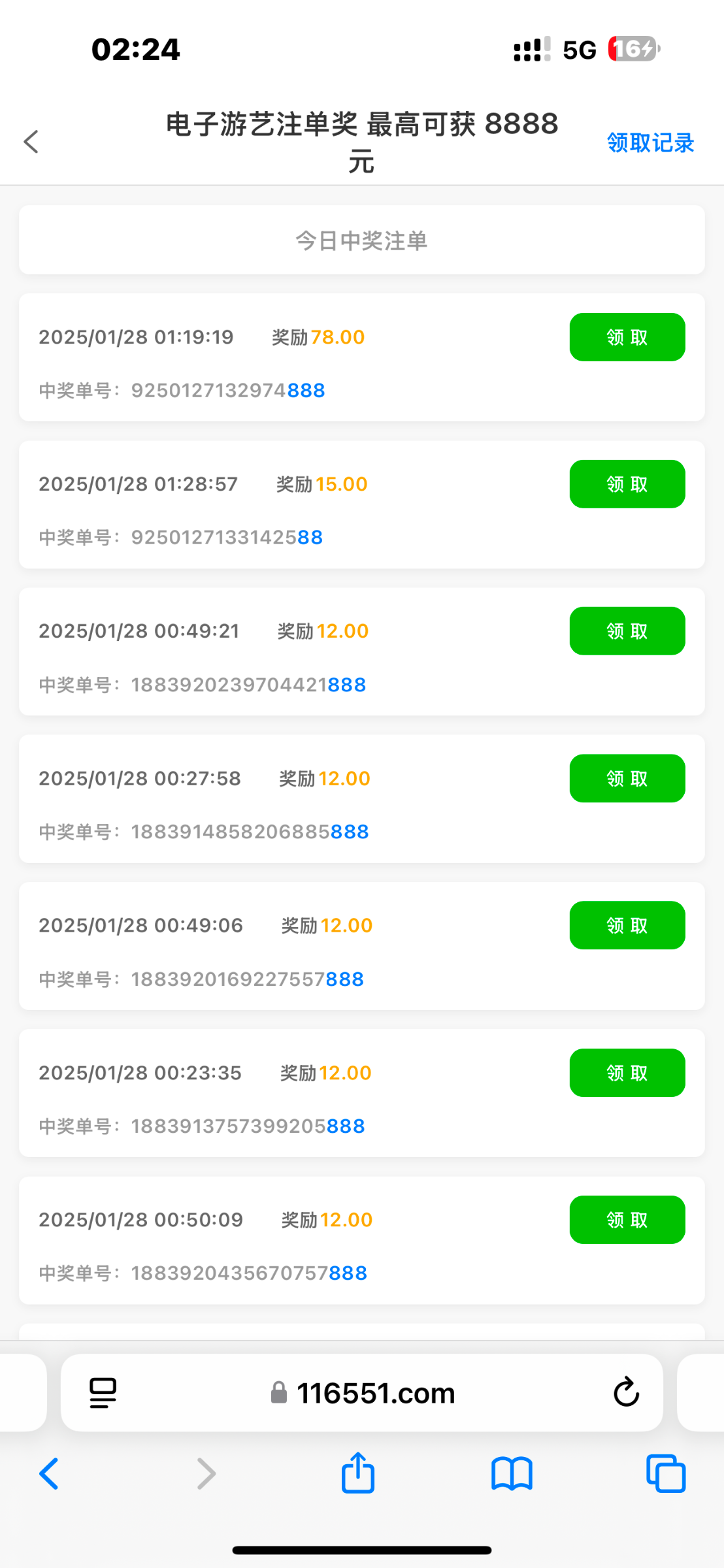Image resolution: width=724 pixels, height=1568 pixels.
Task: Reload the page in Safari
Action: pyautogui.click(x=626, y=1392)
